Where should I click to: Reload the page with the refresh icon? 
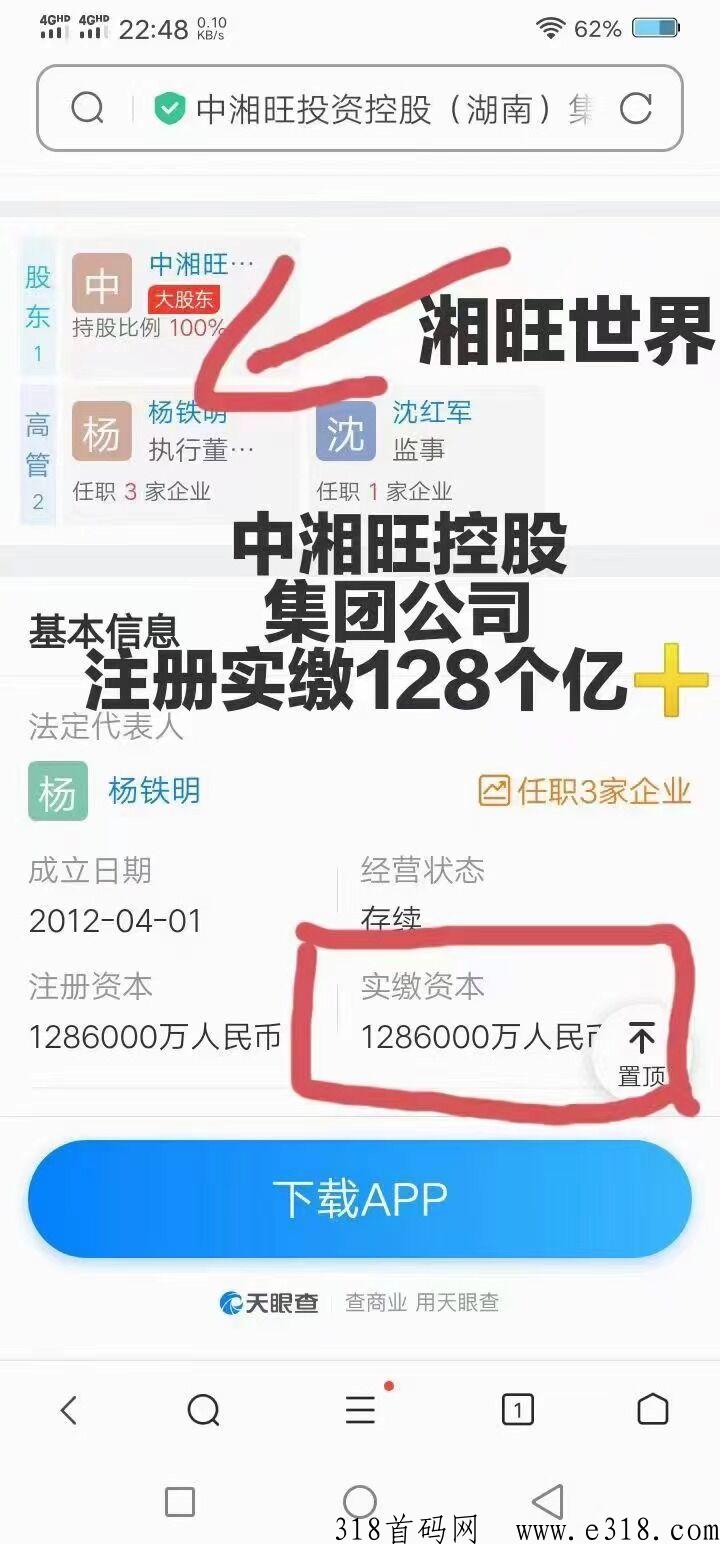coord(636,108)
